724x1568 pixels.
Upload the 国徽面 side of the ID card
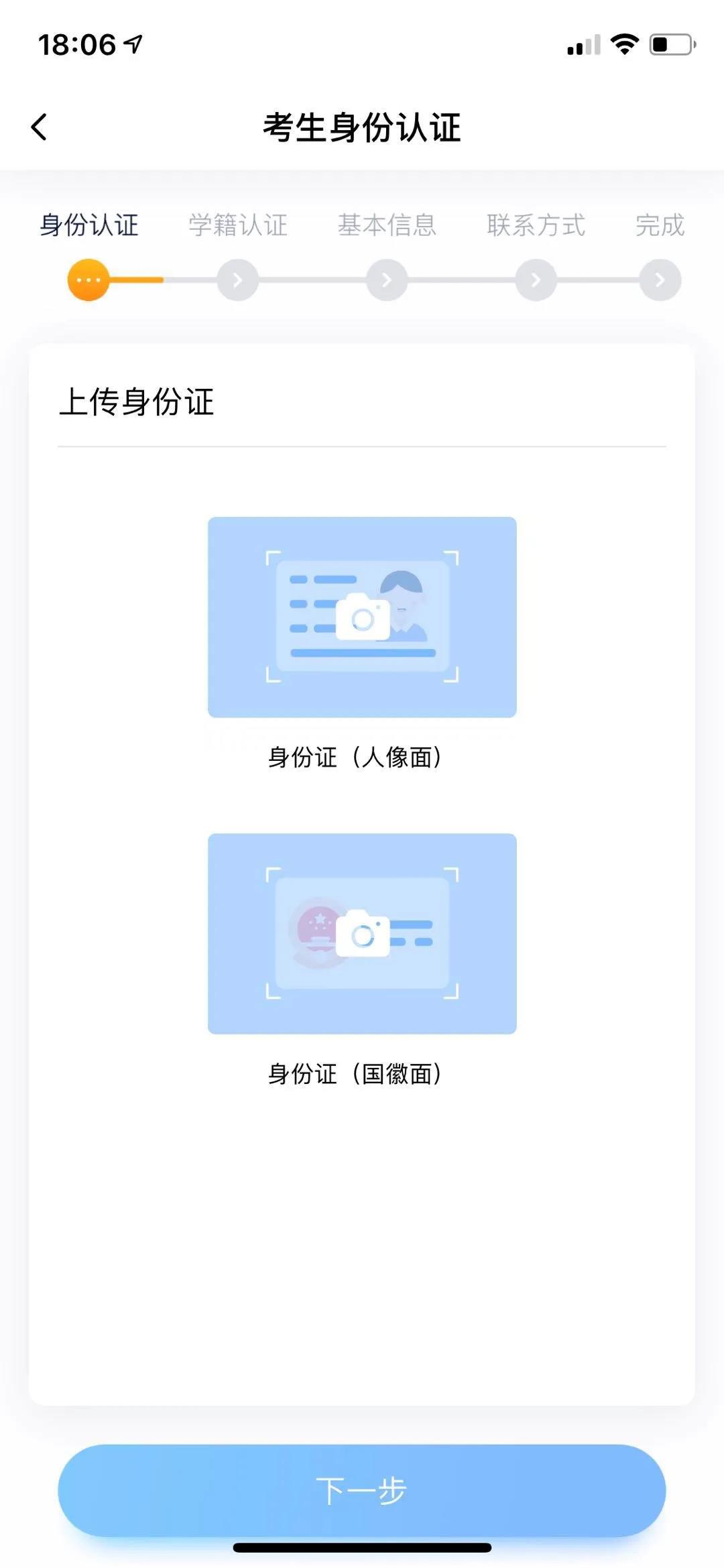[362, 933]
